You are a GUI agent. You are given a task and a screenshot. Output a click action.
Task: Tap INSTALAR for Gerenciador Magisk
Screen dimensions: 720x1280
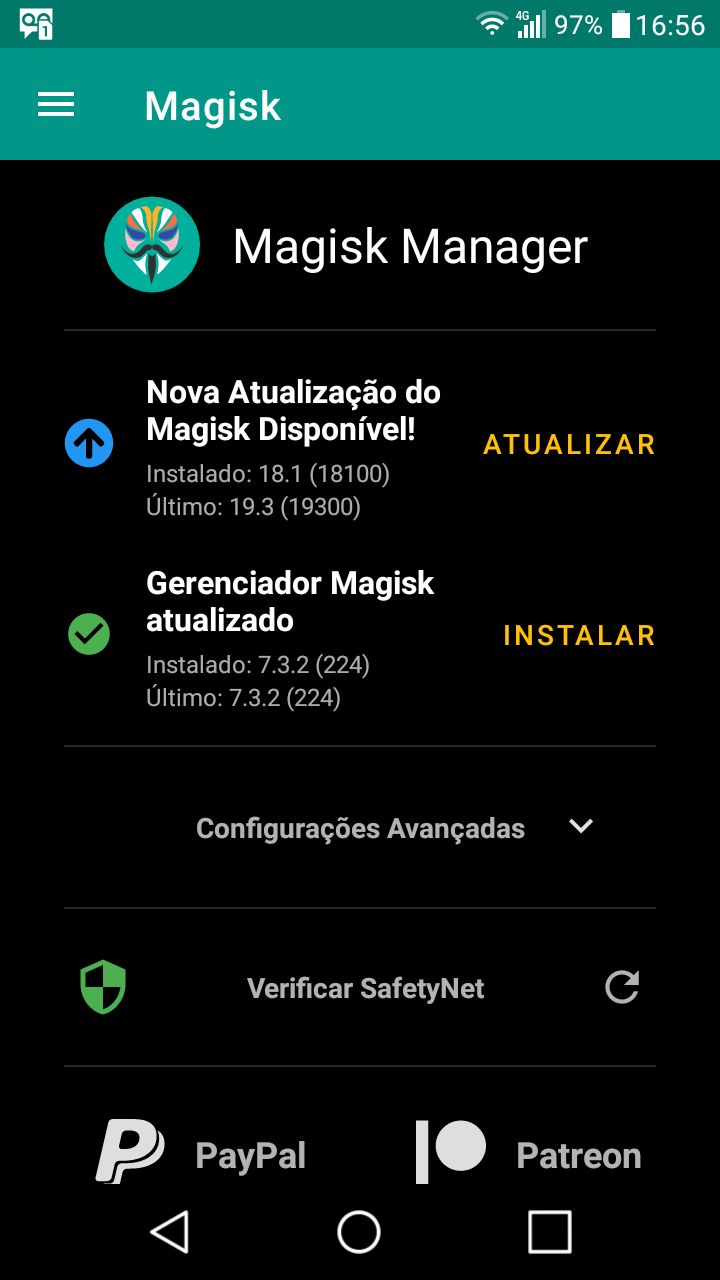(x=579, y=636)
